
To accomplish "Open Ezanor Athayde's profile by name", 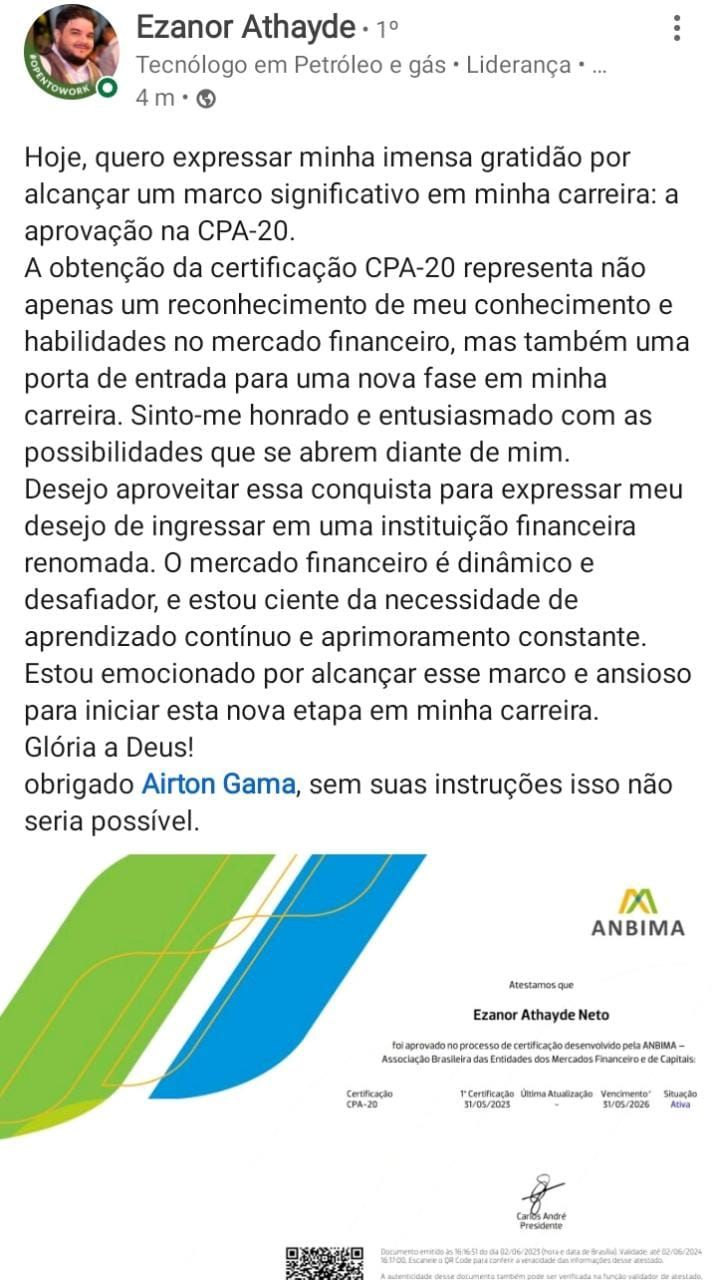I will (245, 27).
